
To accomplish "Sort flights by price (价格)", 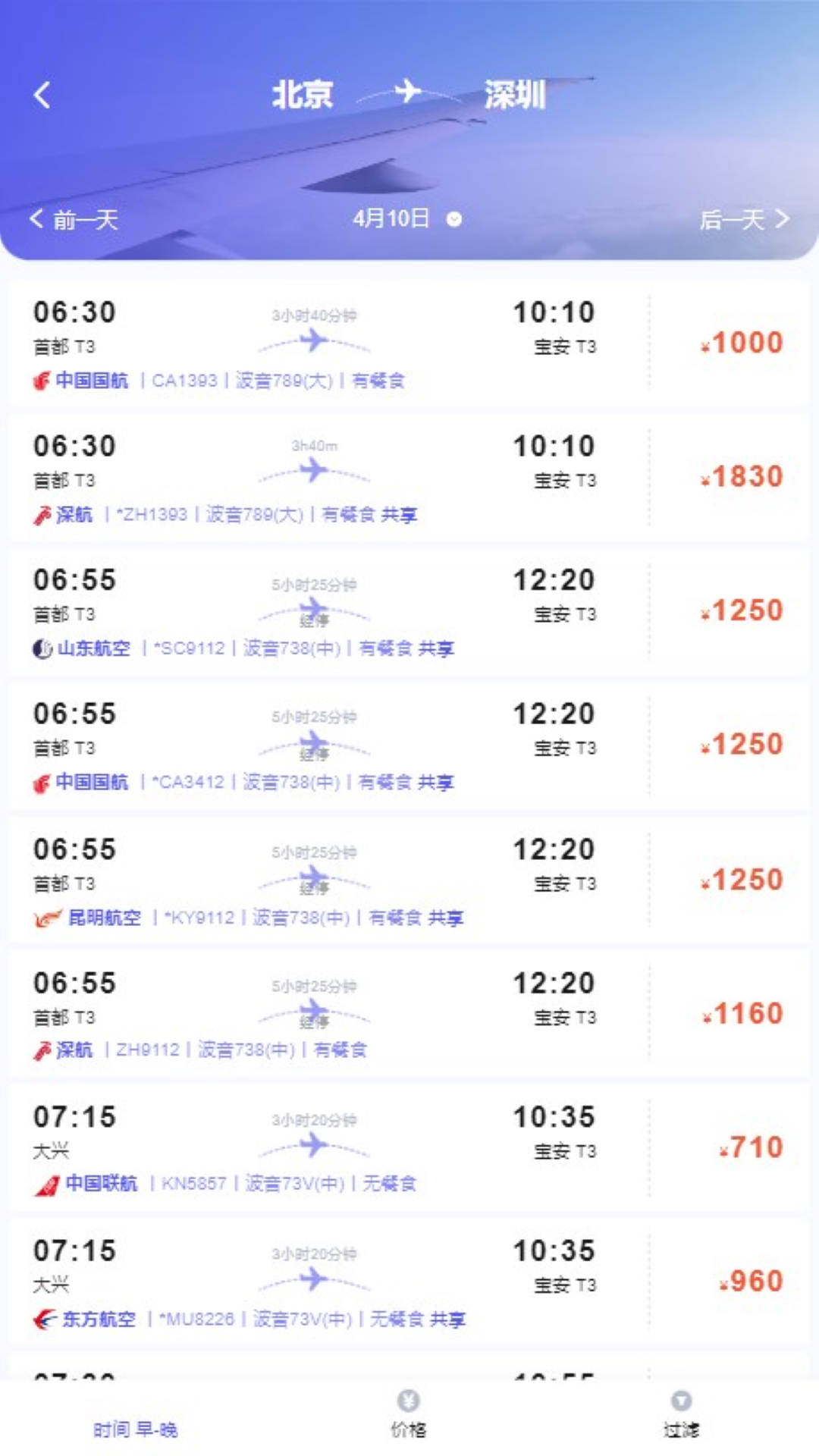I will coord(408,1415).
